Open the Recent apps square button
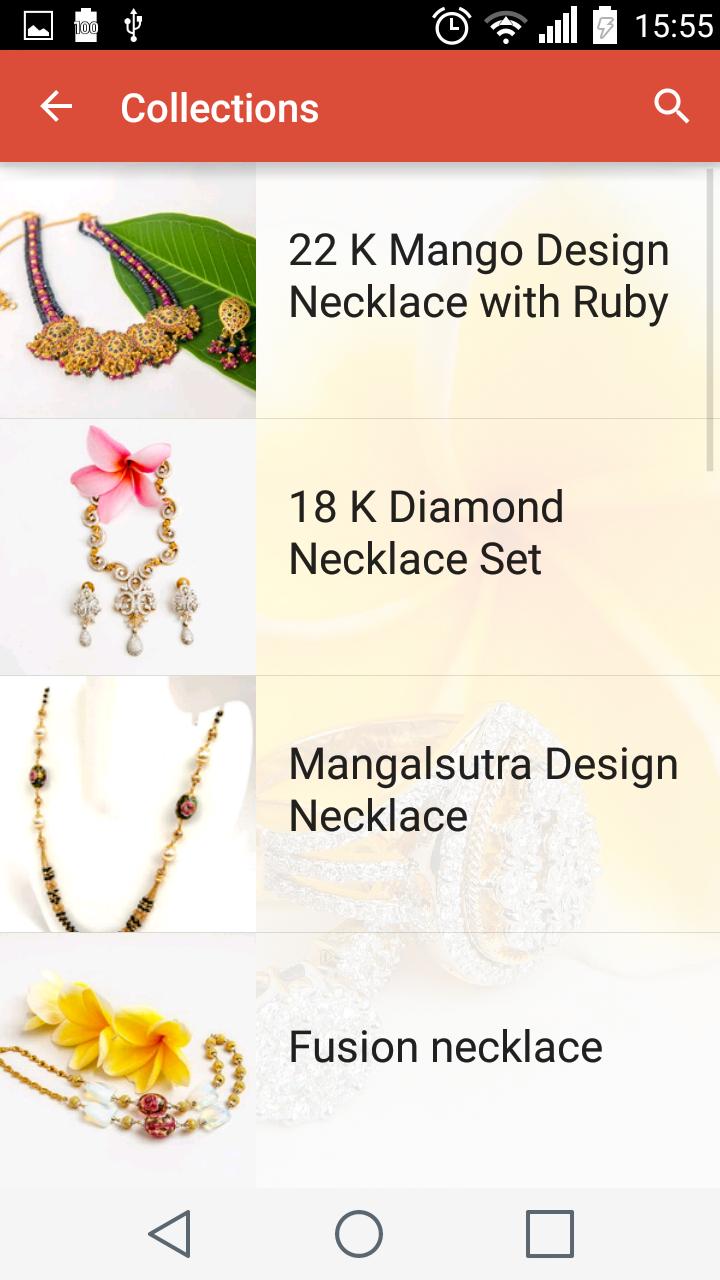This screenshot has height=1280, width=720. tap(546, 1234)
